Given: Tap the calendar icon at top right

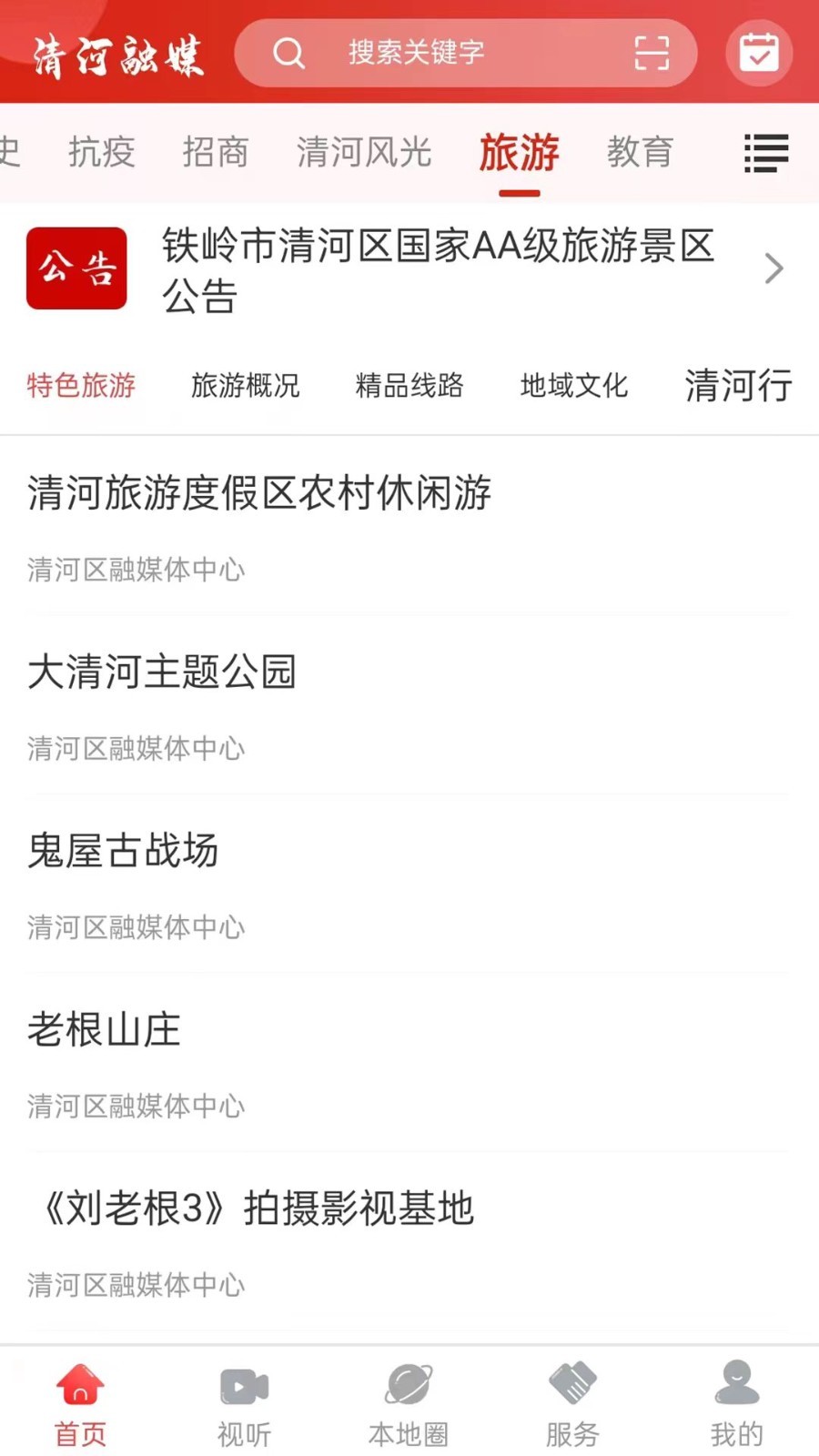Looking at the screenshot, I should (758, 53).
